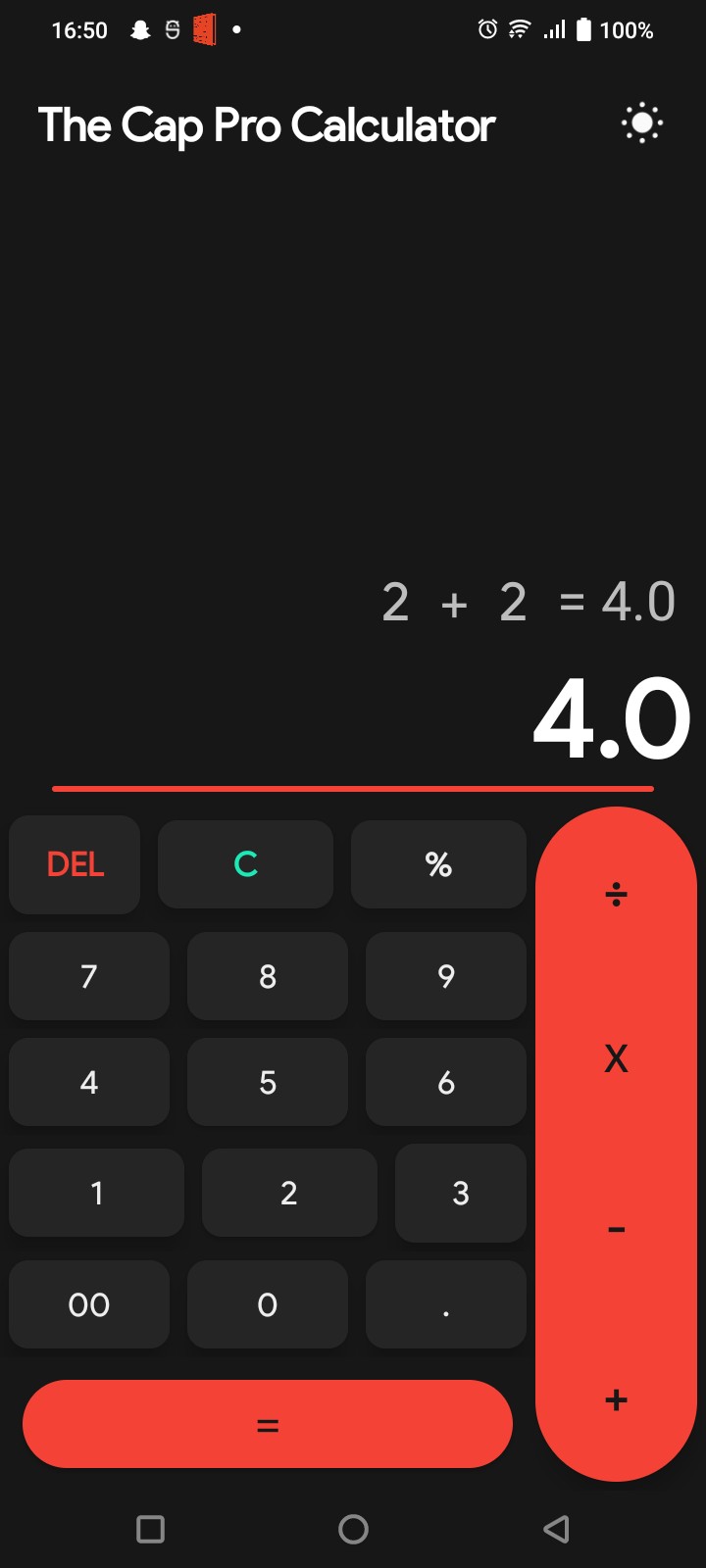Calculate result with the equals button
706x1568 pixels.
click(x=268, y=1425)
